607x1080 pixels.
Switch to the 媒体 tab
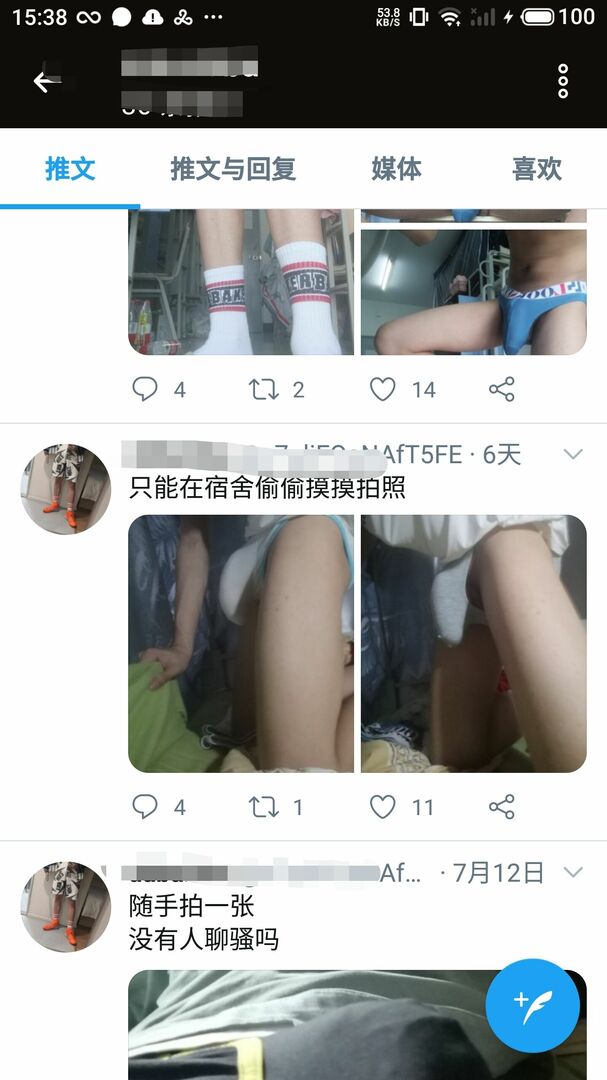(396, 169)
